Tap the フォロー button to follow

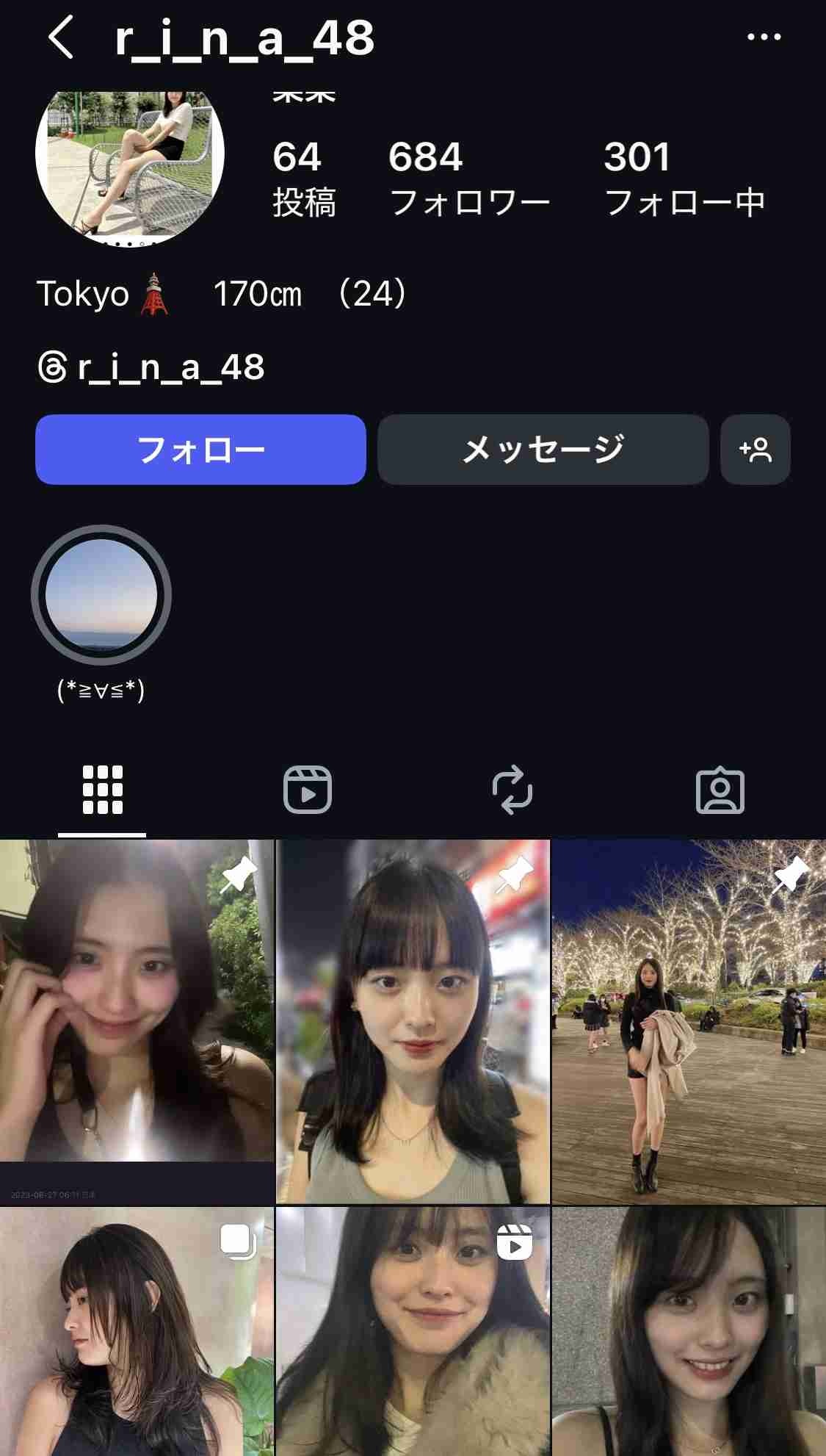pyautogui.click(x=200, y=450)
